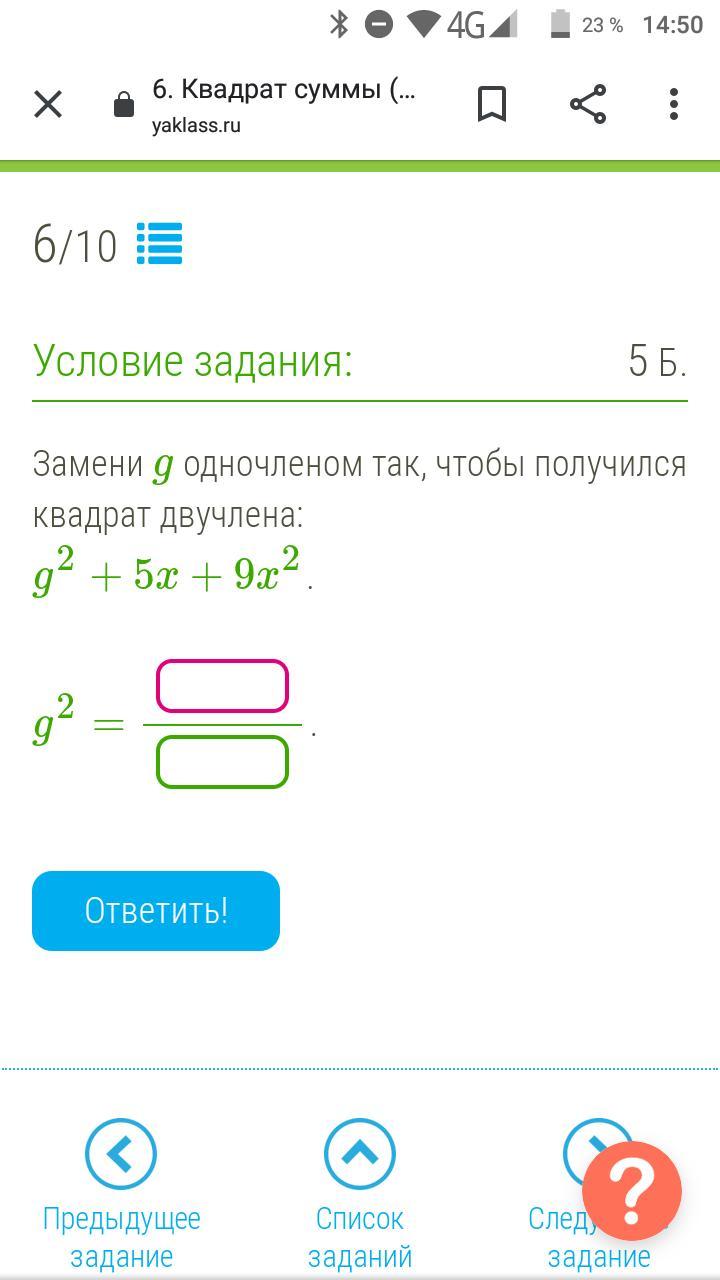Select the numerator input field
This screenshot has width=720, height=1280.
pyautogui.click(x=222, y=686)
